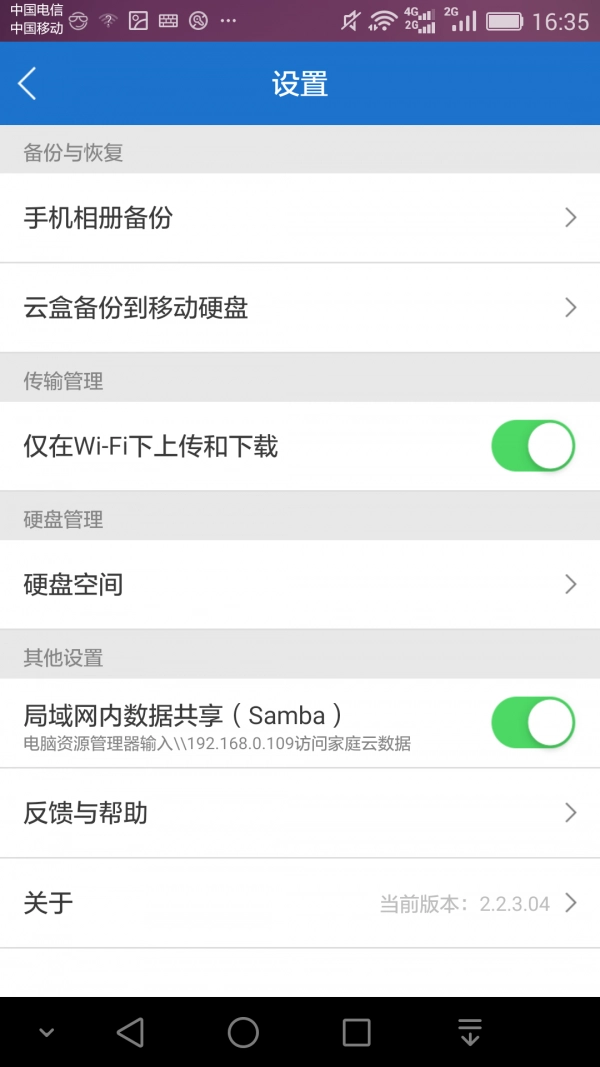Tap the system home button

[243, 1032]
